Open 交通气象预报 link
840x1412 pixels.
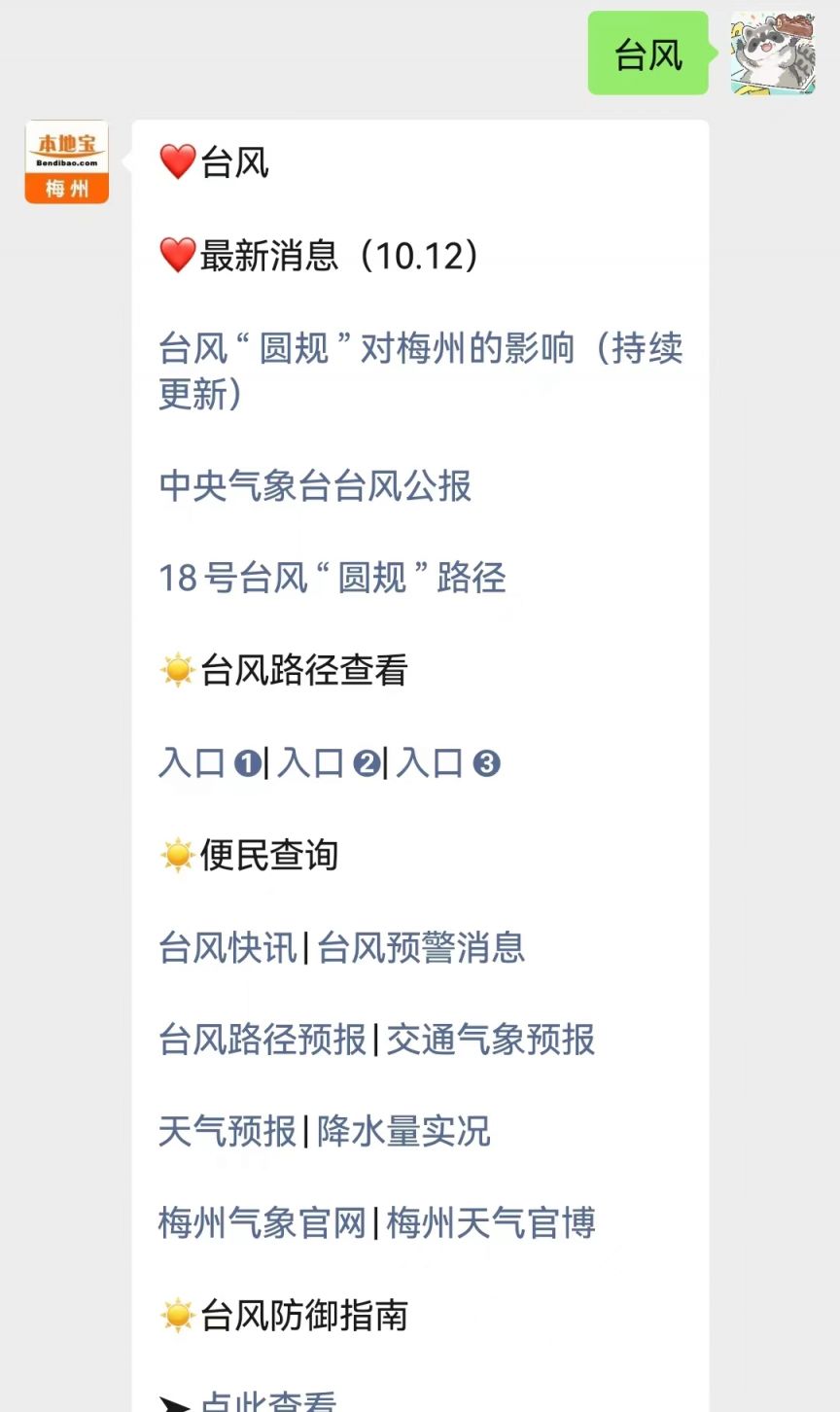tap(491, 1040)
